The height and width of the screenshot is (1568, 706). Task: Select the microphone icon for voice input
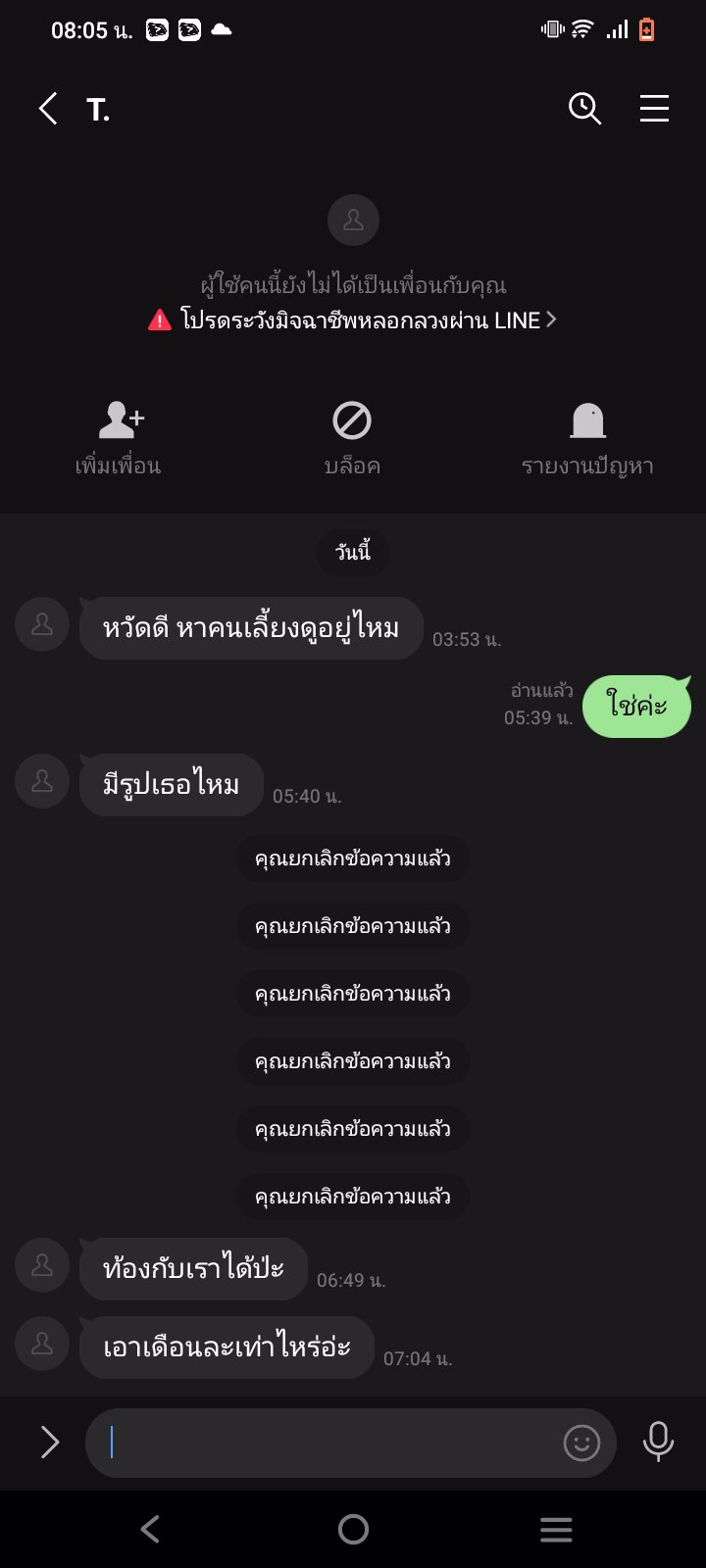click(657, 1442)
